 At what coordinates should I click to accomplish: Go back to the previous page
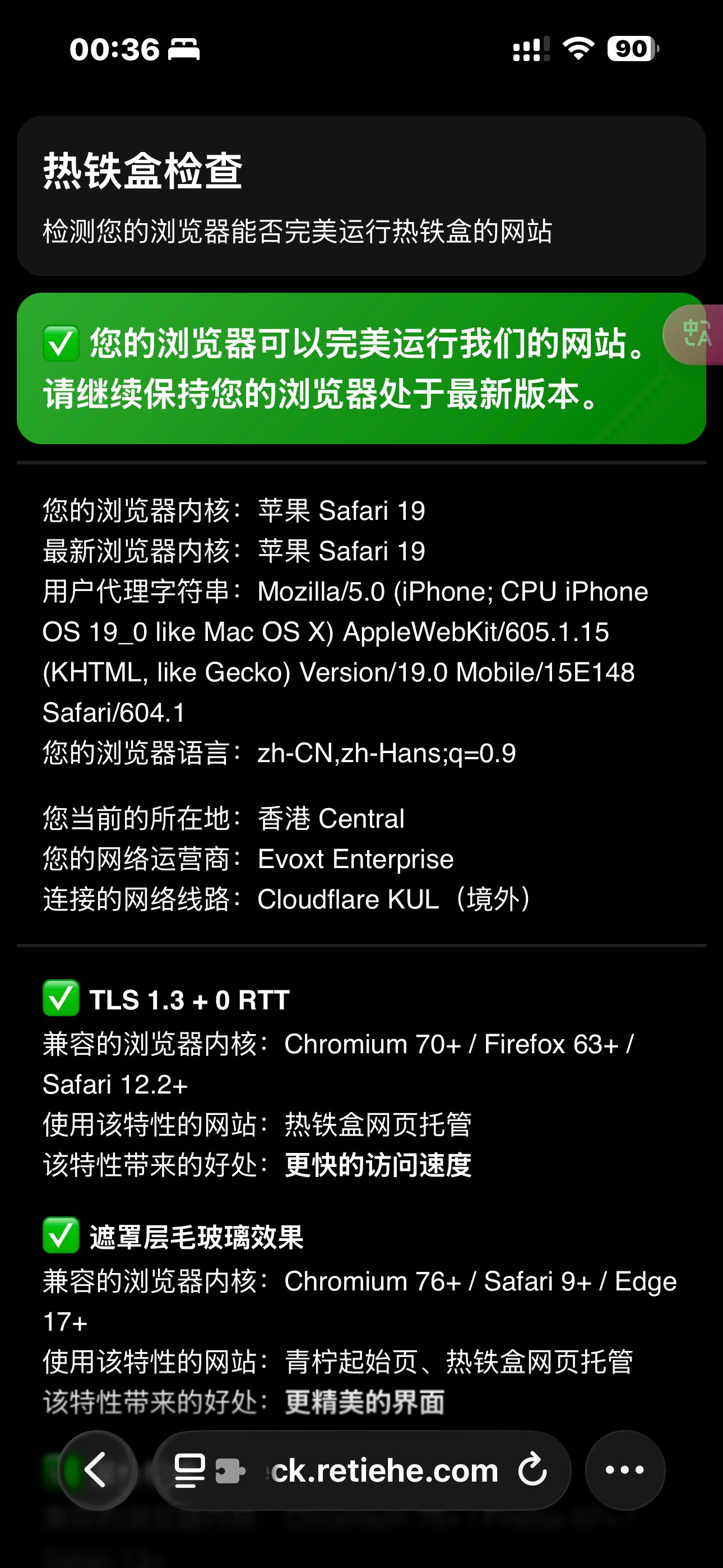(x=98, y=1470)
